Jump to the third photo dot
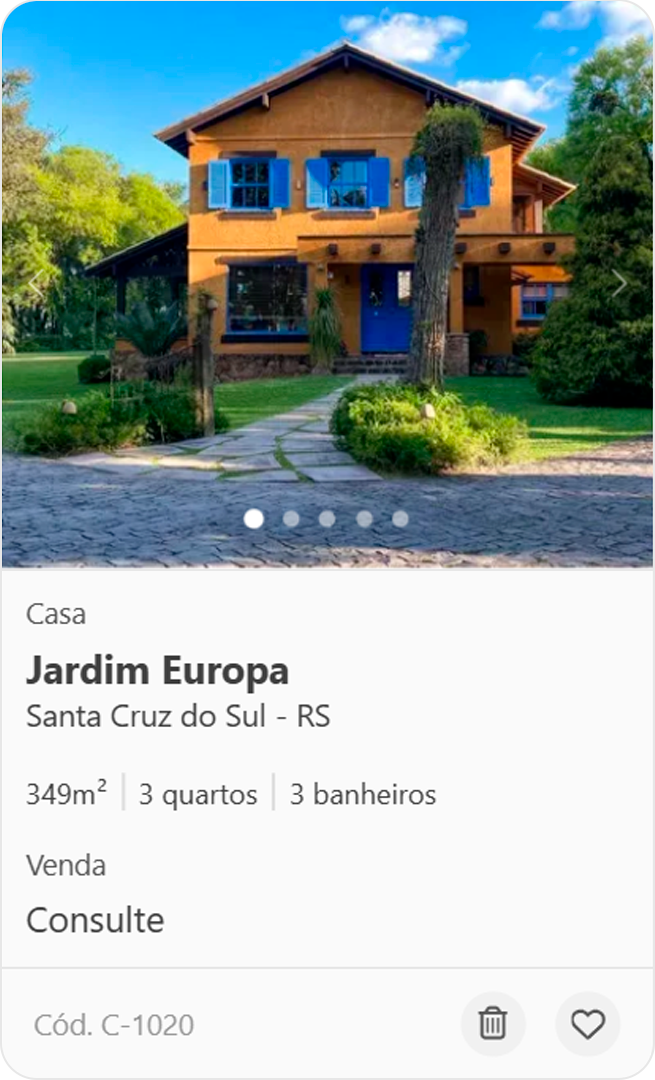This screenshot has height=1080, width=655. [327, 519]
